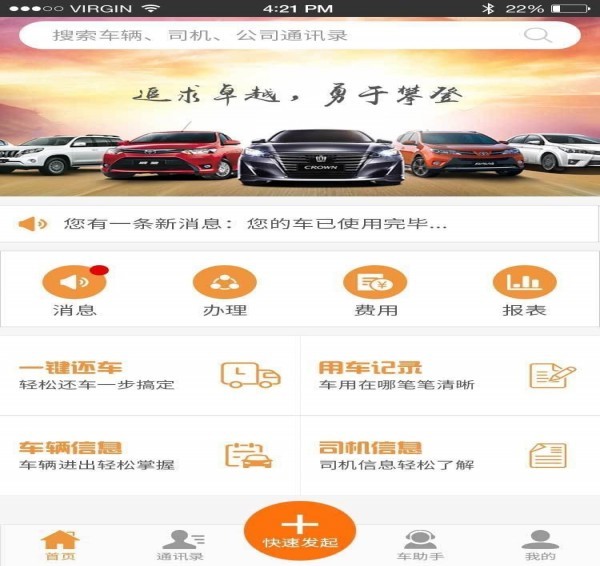Switch to 首页 home tab
This screenshot has height=566, width=600.
pos(59,546)
